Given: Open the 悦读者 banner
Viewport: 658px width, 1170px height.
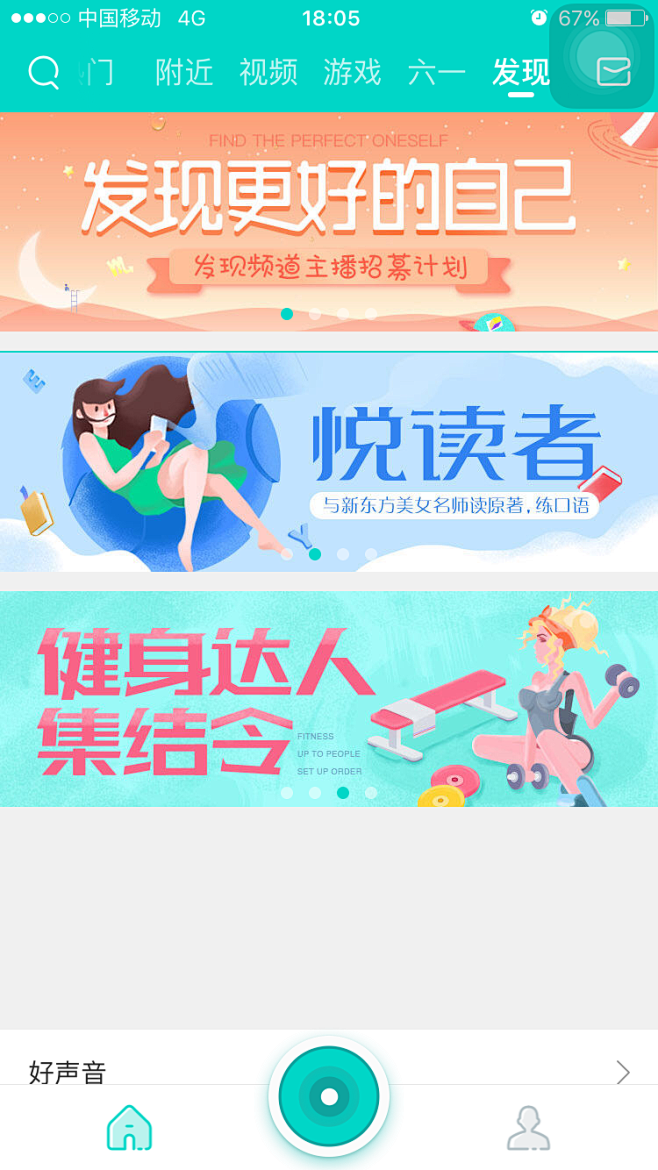Looking at the screenshot, I should 328,462.
